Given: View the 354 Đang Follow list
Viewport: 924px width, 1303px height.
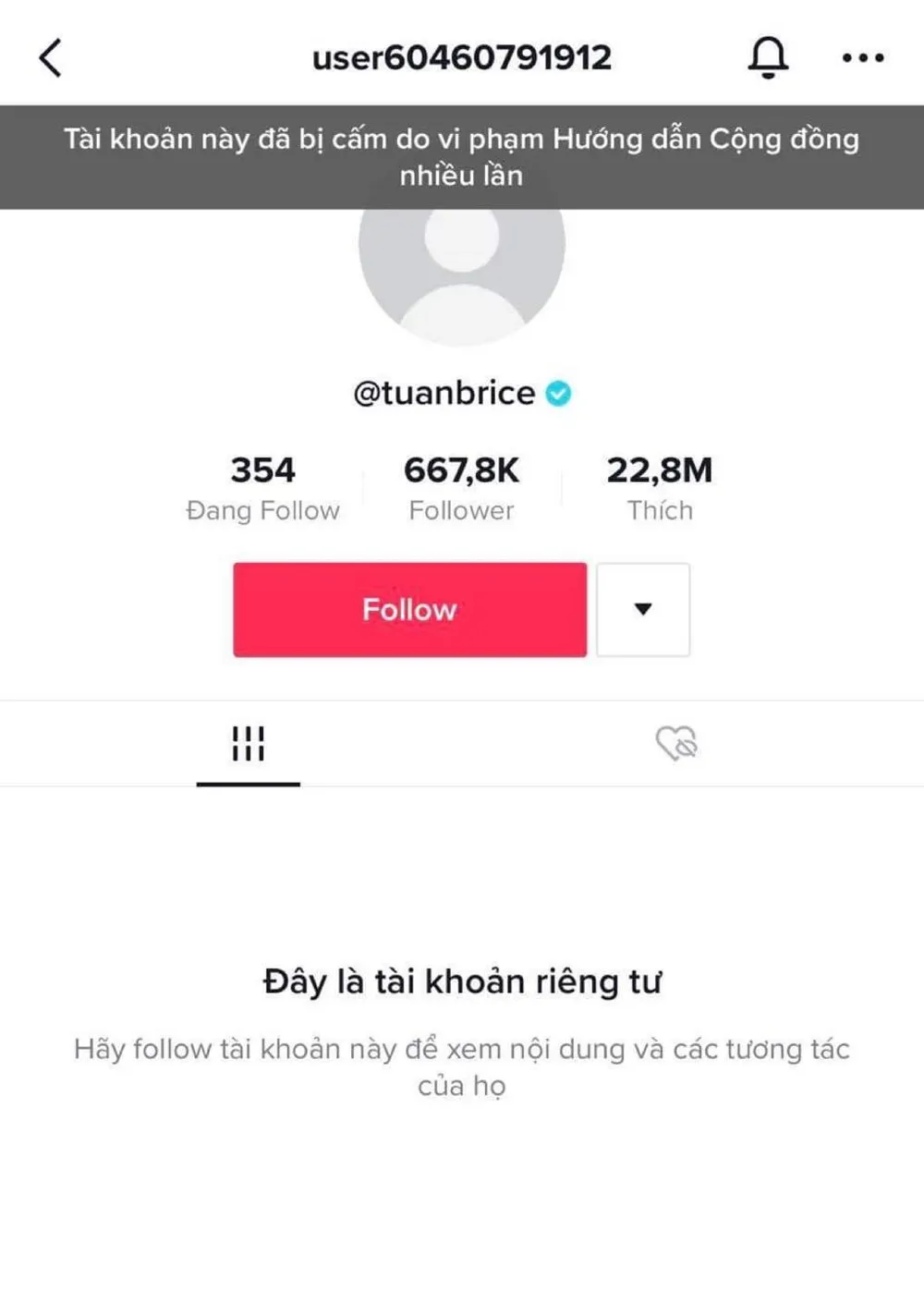Looking at the screenshot, I should 263,488.
